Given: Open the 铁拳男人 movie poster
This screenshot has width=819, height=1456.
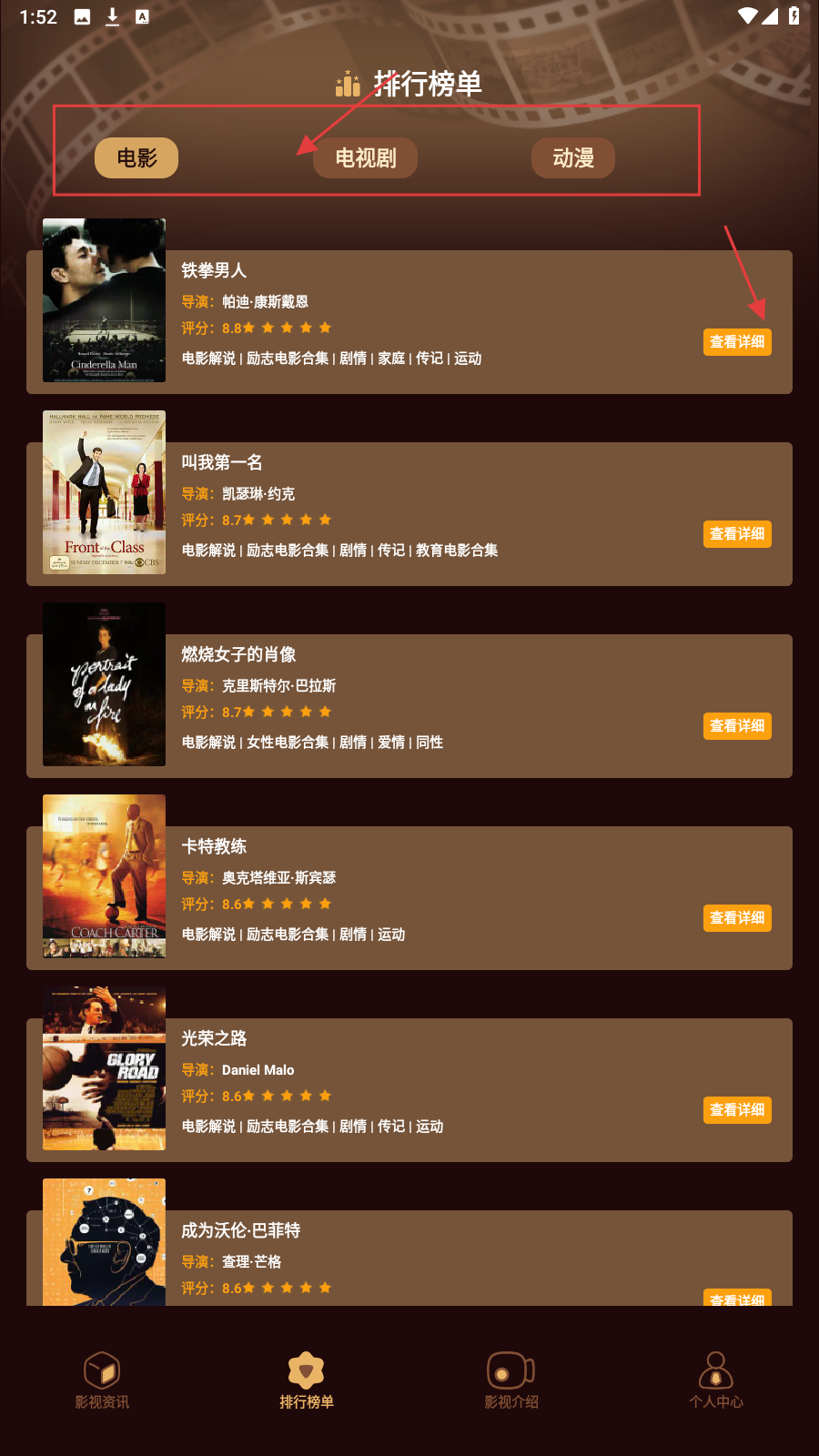Looking at the screenshot, I should (105, 300).
